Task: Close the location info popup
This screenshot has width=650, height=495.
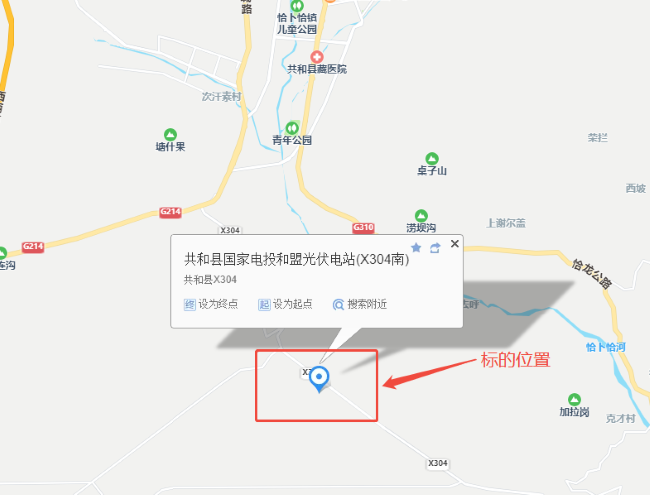Action: 454,244
